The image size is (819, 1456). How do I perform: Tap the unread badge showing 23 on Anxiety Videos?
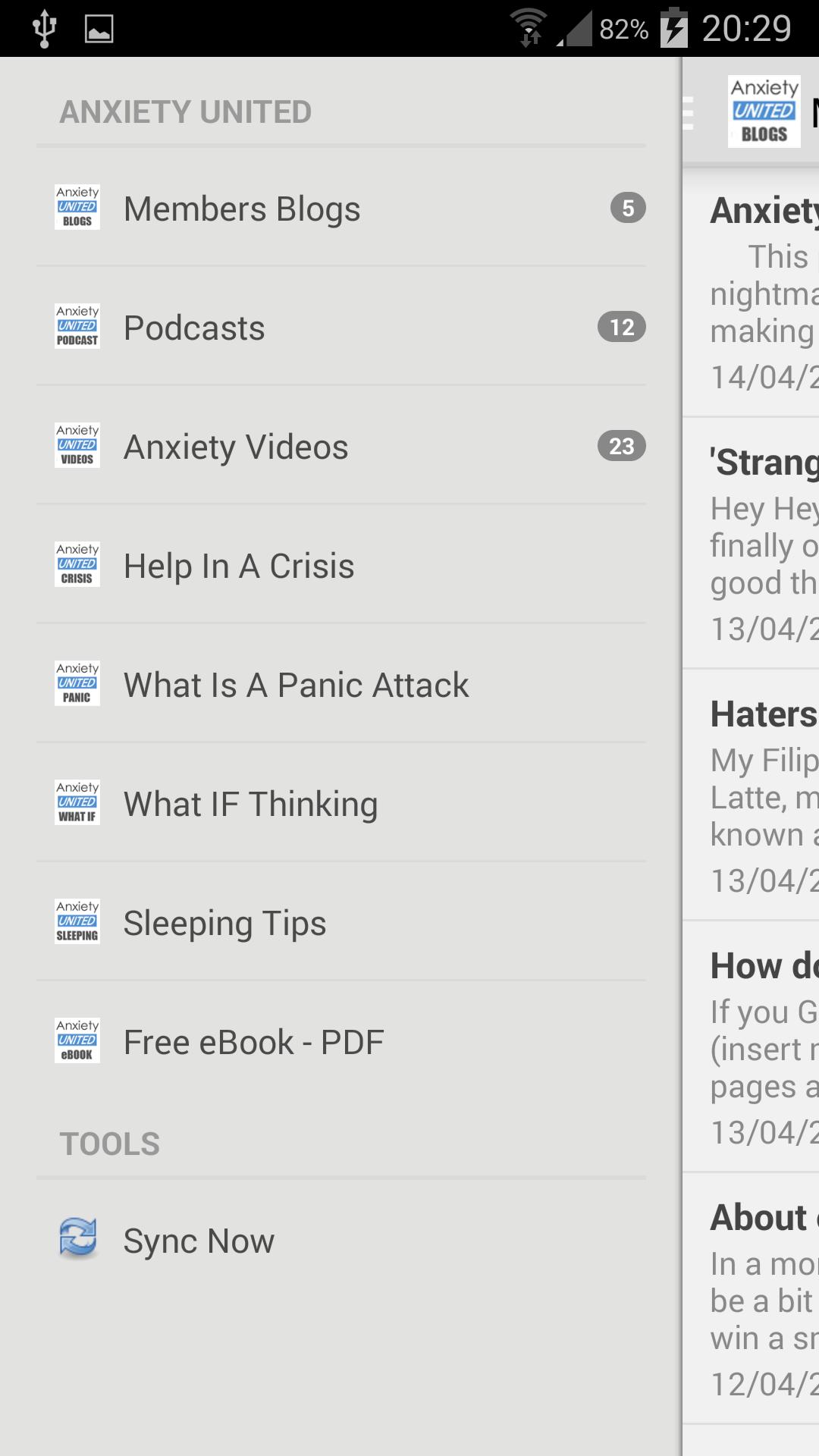(621, 446)
